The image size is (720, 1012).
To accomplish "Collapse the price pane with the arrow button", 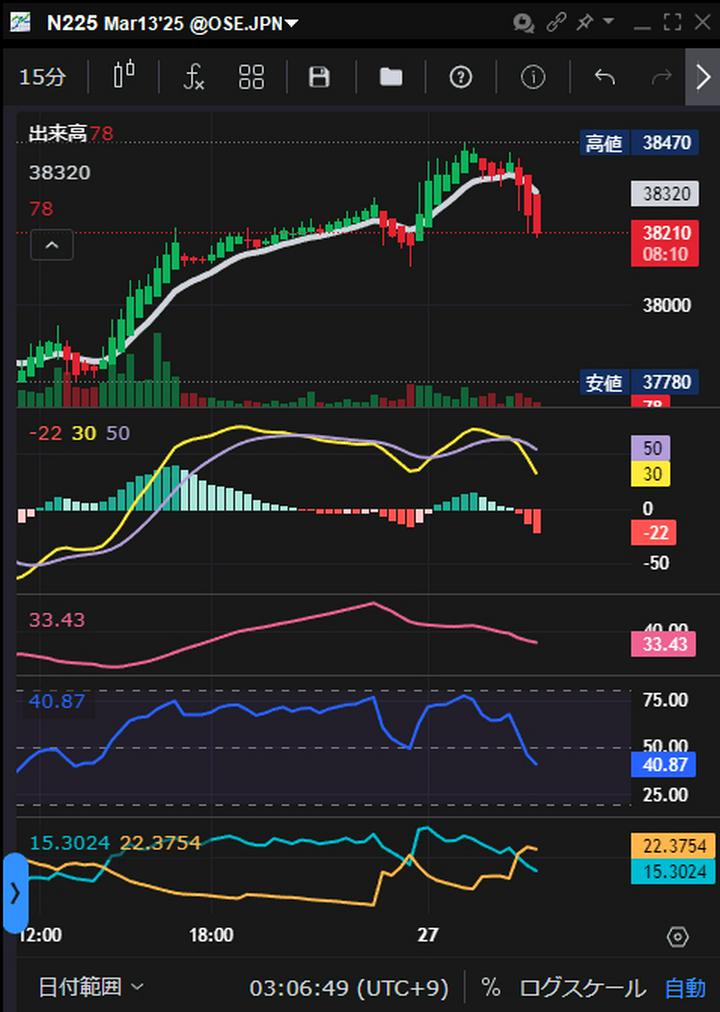I will click(x=51, y=245).
